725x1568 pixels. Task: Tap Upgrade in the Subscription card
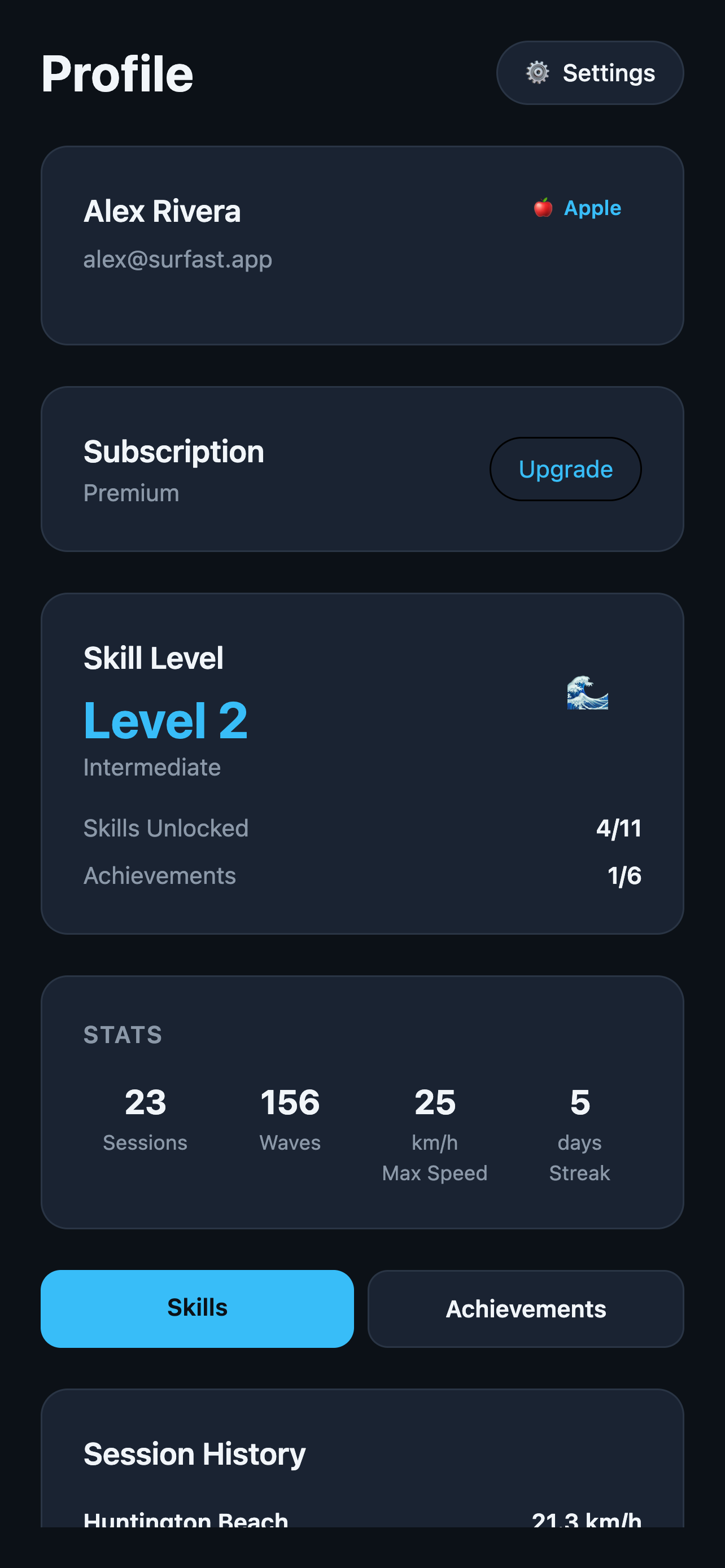pyautogui.click(x=565, y=469)
